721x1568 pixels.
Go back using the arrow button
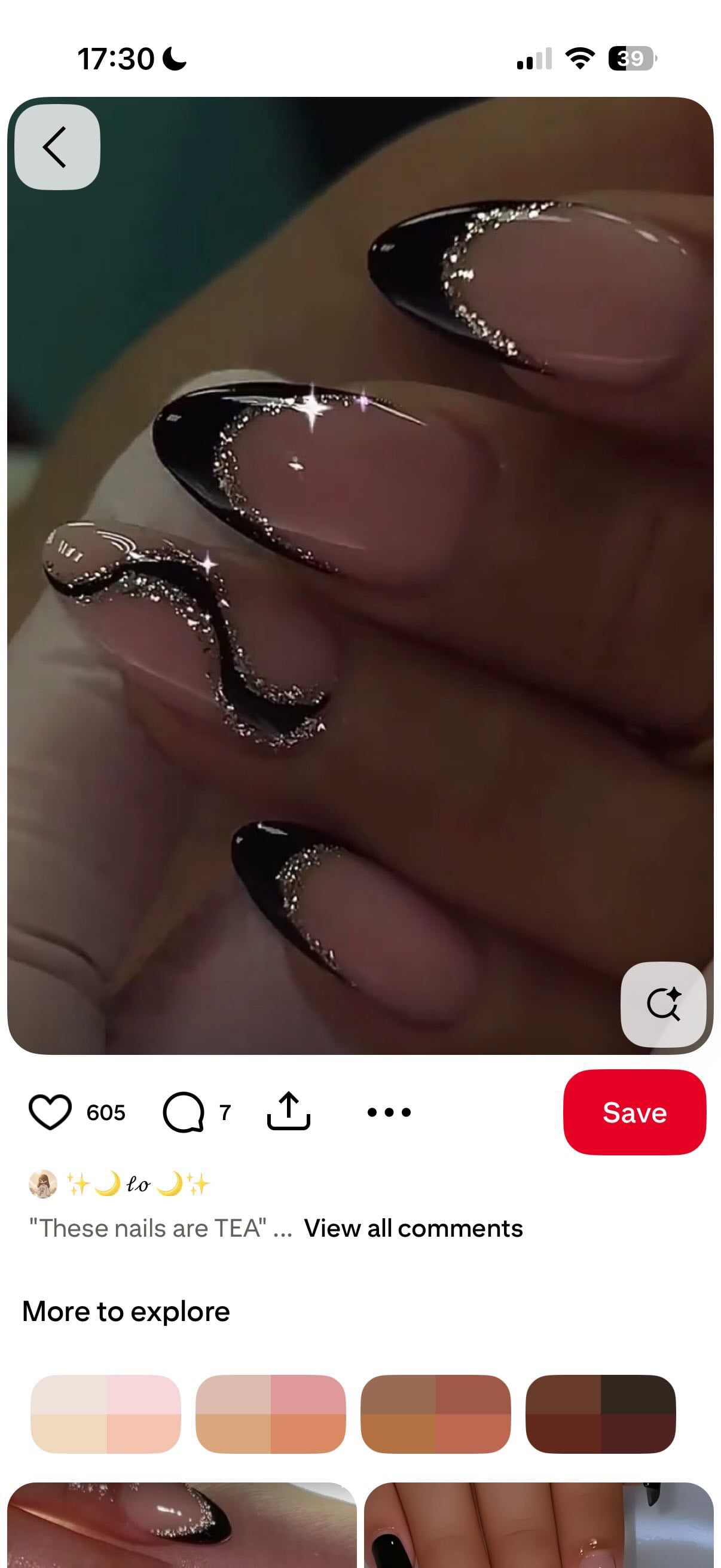coord(57,147)
